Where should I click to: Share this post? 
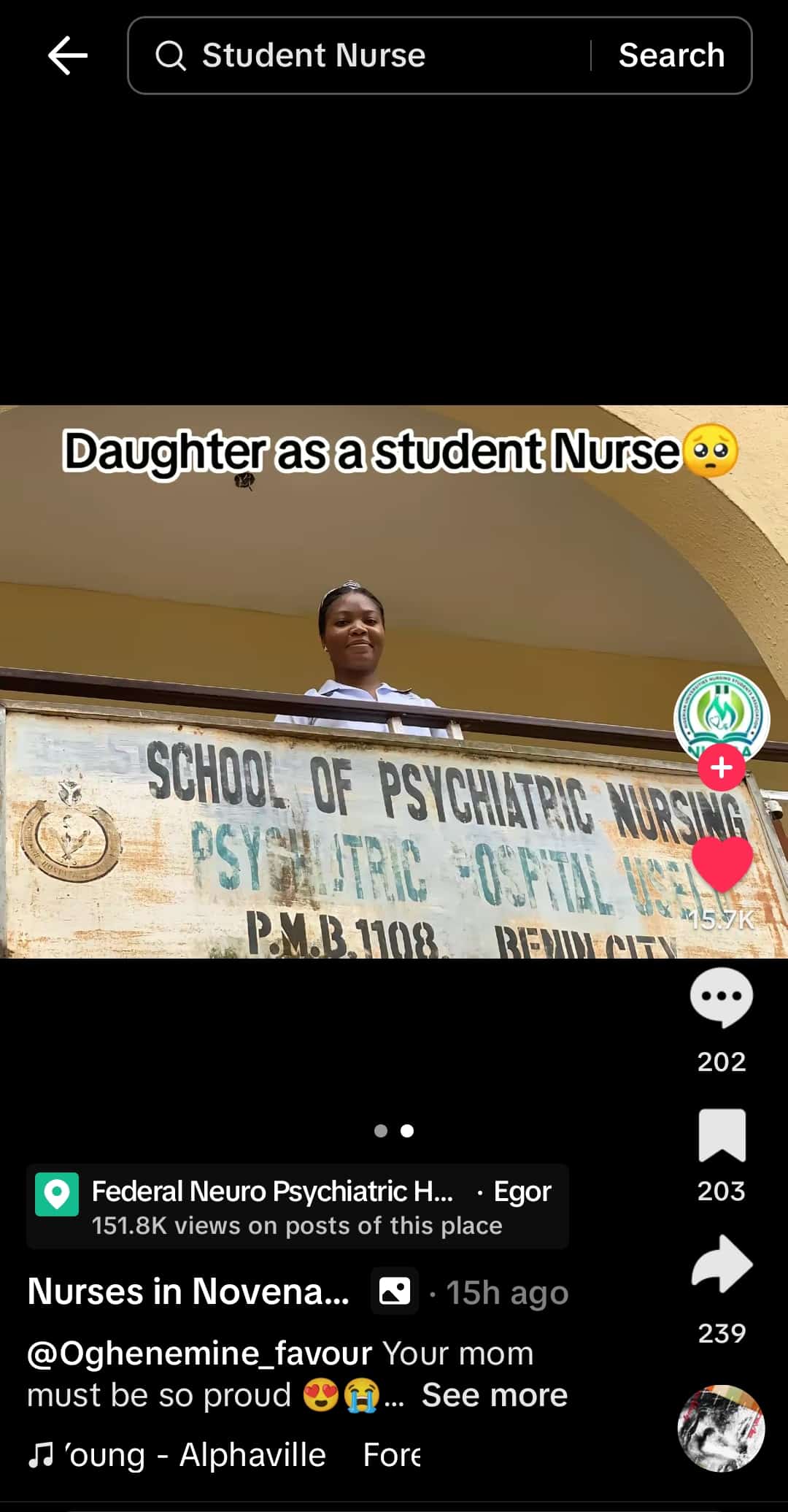(x=721, y=1264)
